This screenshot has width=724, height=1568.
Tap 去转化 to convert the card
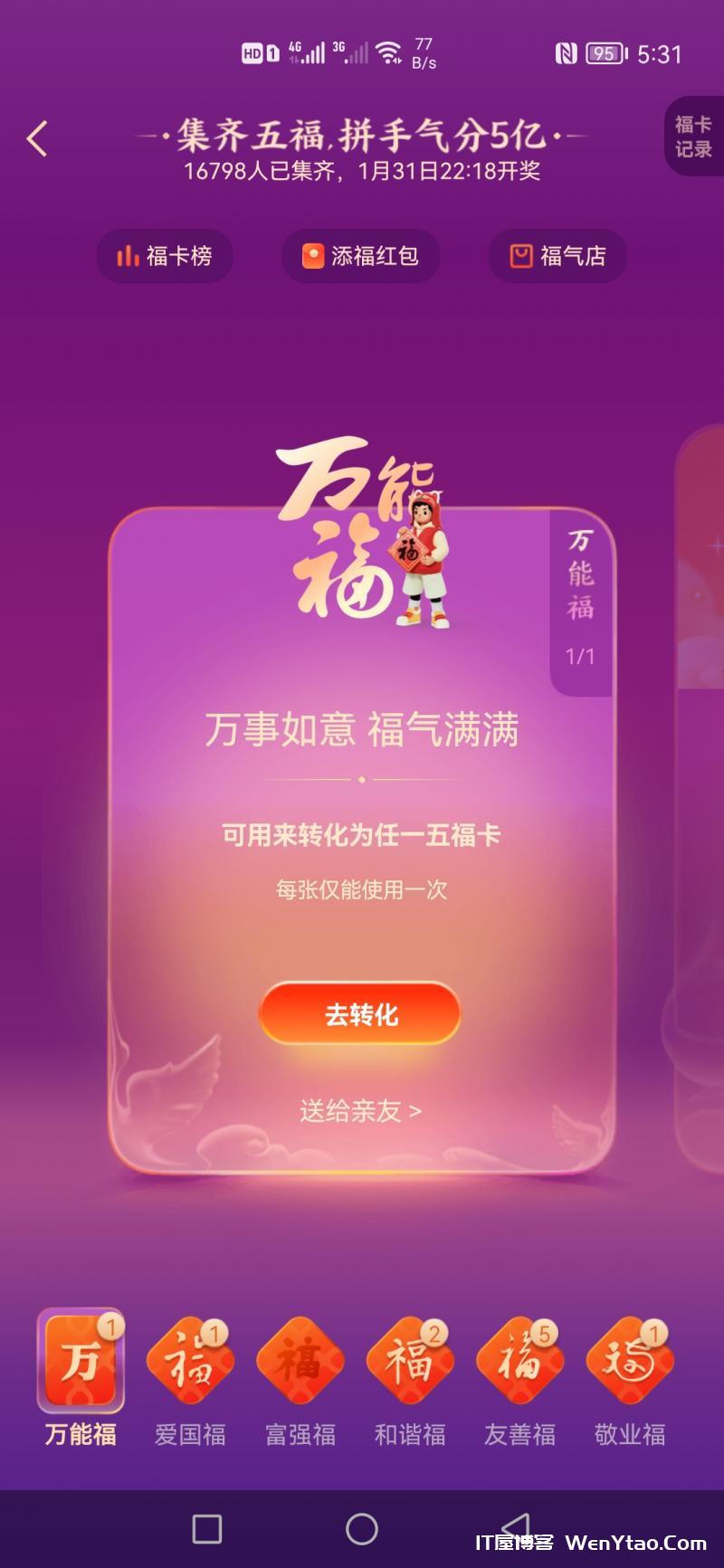point(360,1014)
